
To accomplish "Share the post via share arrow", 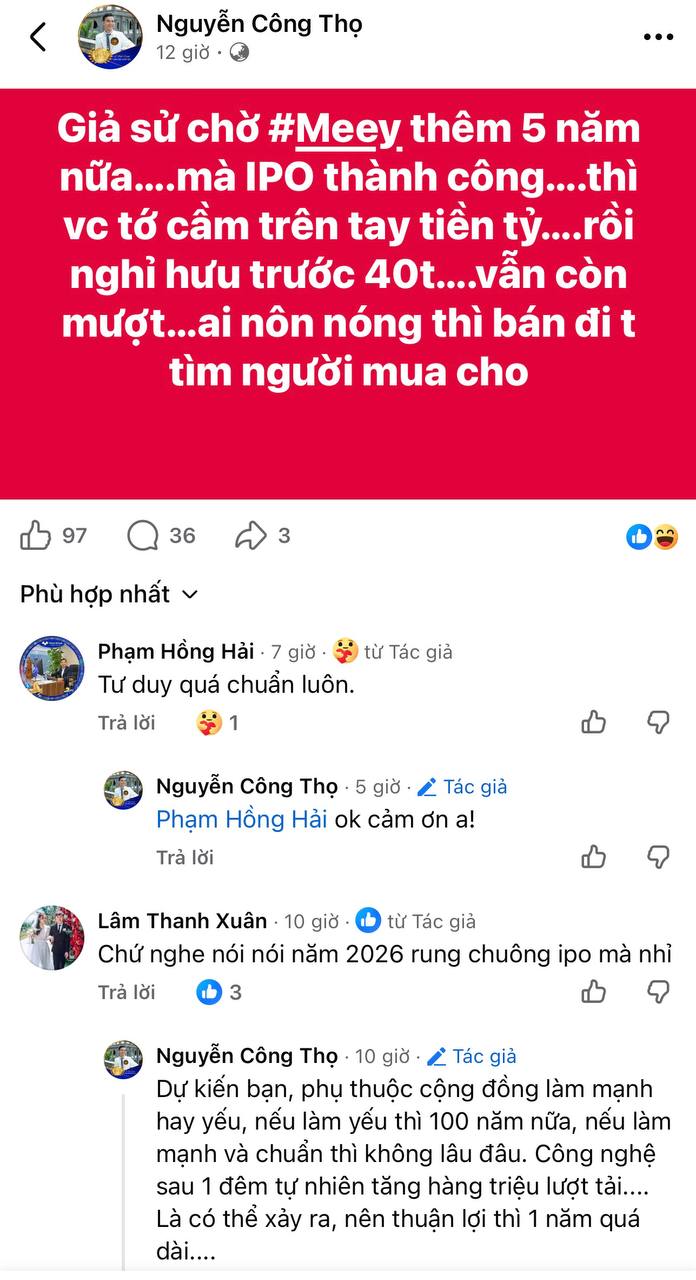I will click(250, 536).
